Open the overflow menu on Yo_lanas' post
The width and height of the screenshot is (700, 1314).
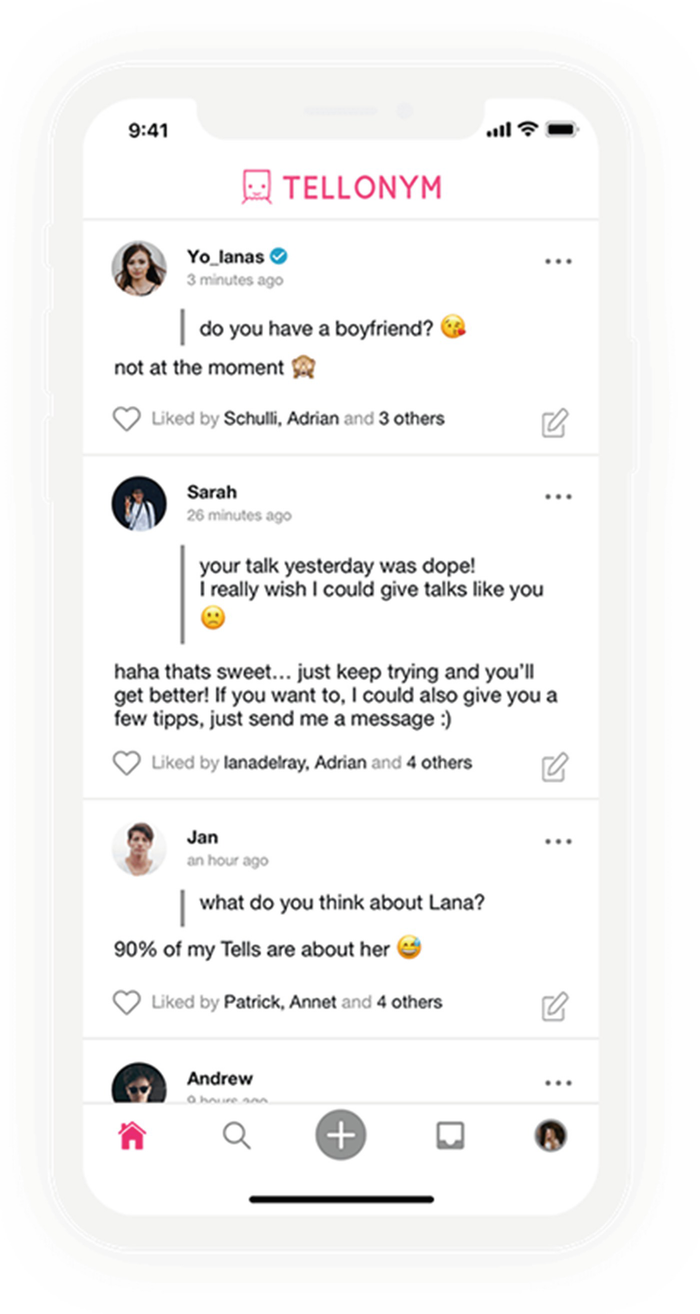point(558,262)
